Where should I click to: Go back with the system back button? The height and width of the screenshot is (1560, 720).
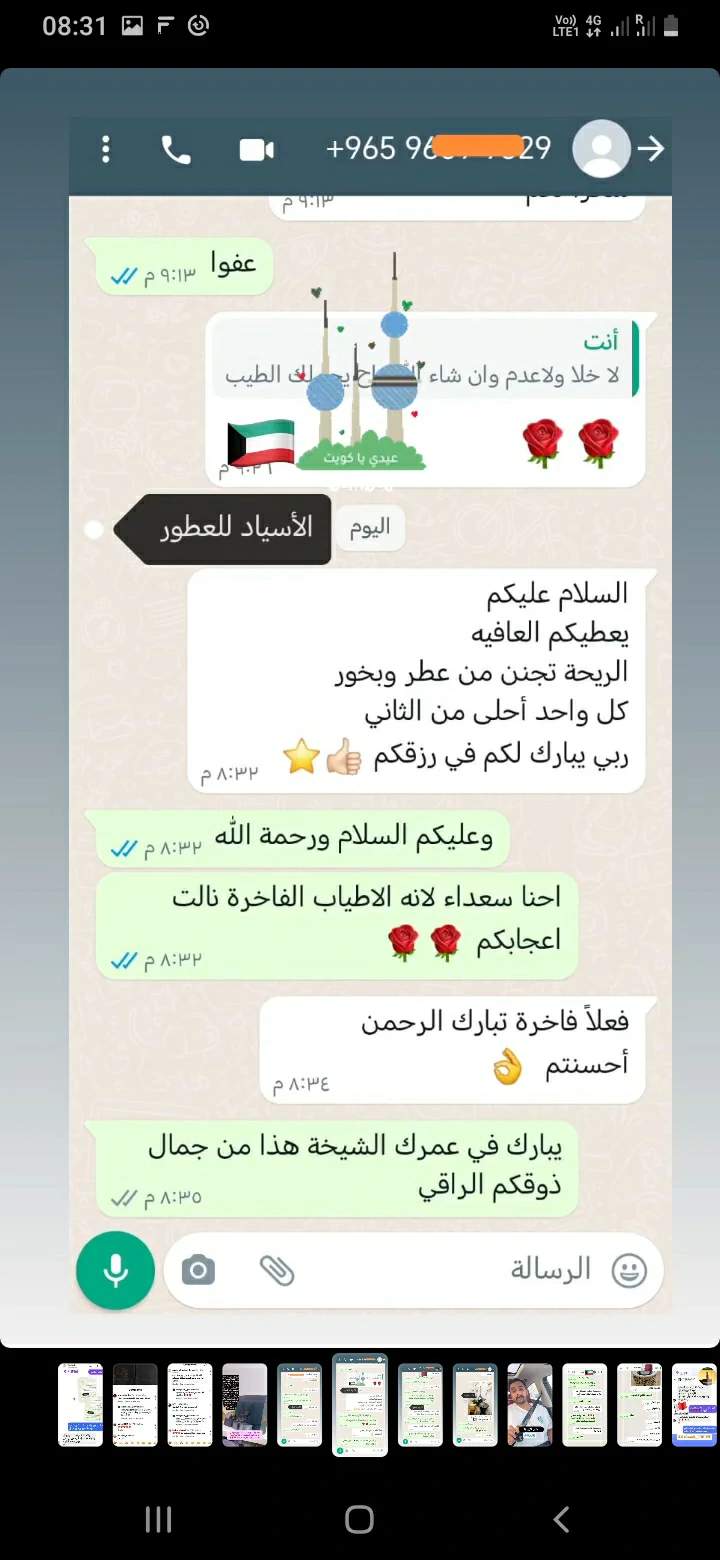[561, 1520]
